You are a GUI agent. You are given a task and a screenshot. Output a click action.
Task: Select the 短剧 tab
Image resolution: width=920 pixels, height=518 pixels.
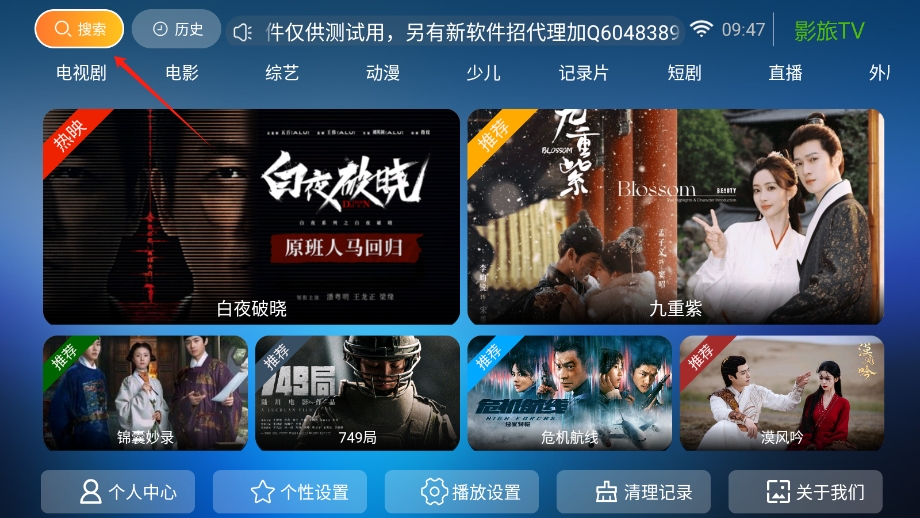click(684, 73)
